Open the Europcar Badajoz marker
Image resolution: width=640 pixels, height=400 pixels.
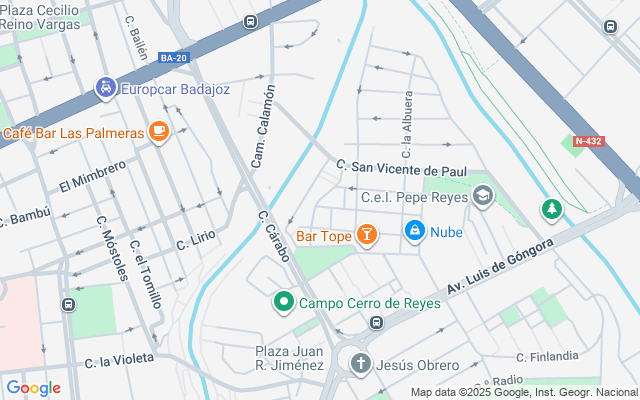coord(105,88)
